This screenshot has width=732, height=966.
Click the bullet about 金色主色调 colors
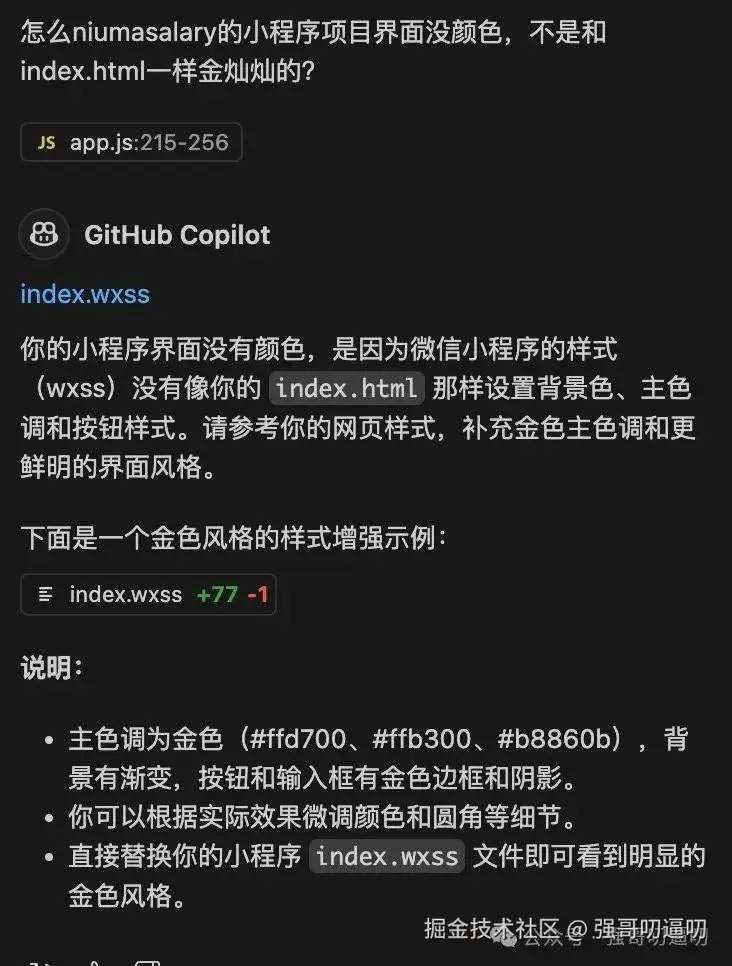pyautogui.click(x=350, y=756)
